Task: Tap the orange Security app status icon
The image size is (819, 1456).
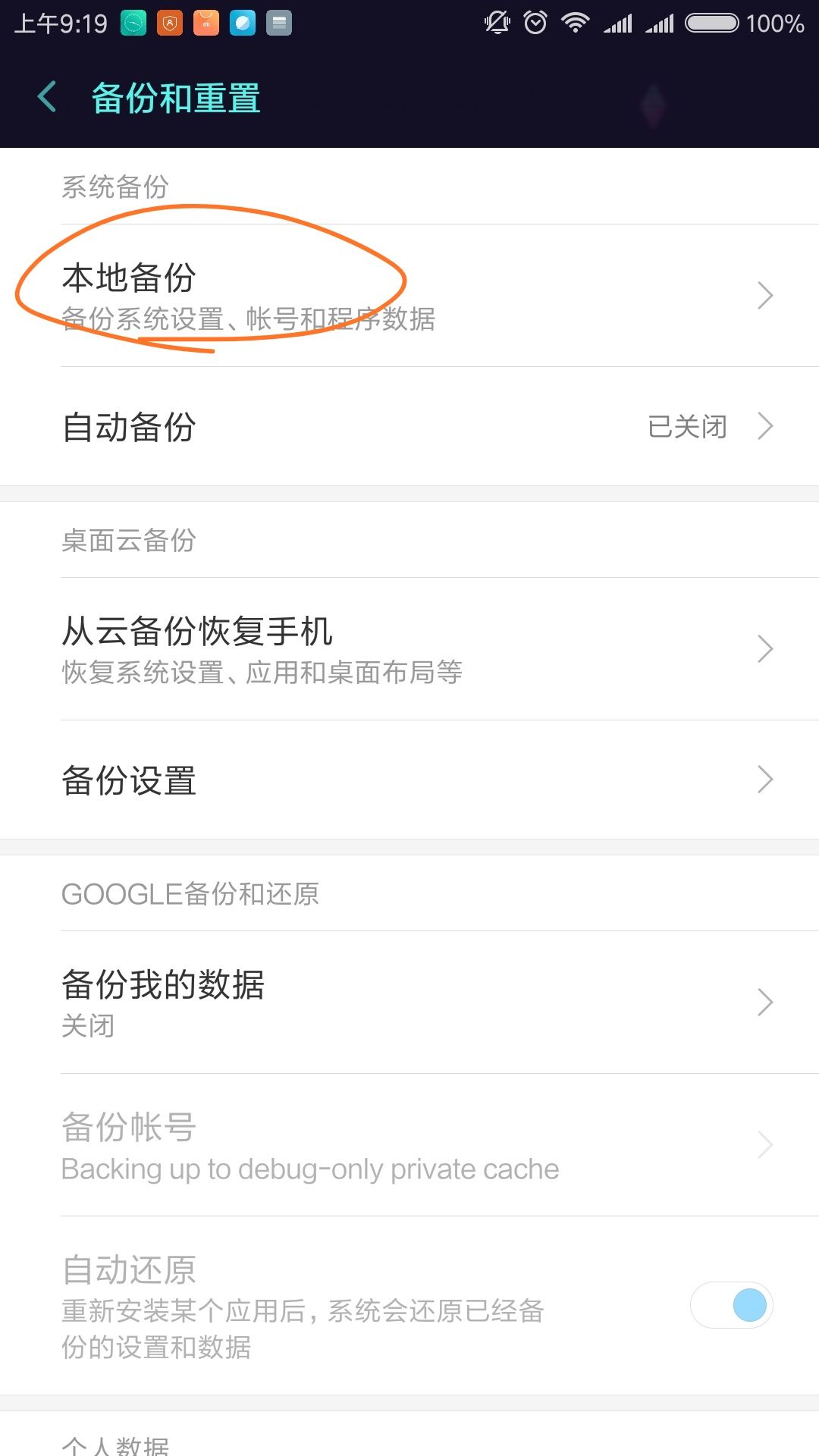Action: (170, 23)
